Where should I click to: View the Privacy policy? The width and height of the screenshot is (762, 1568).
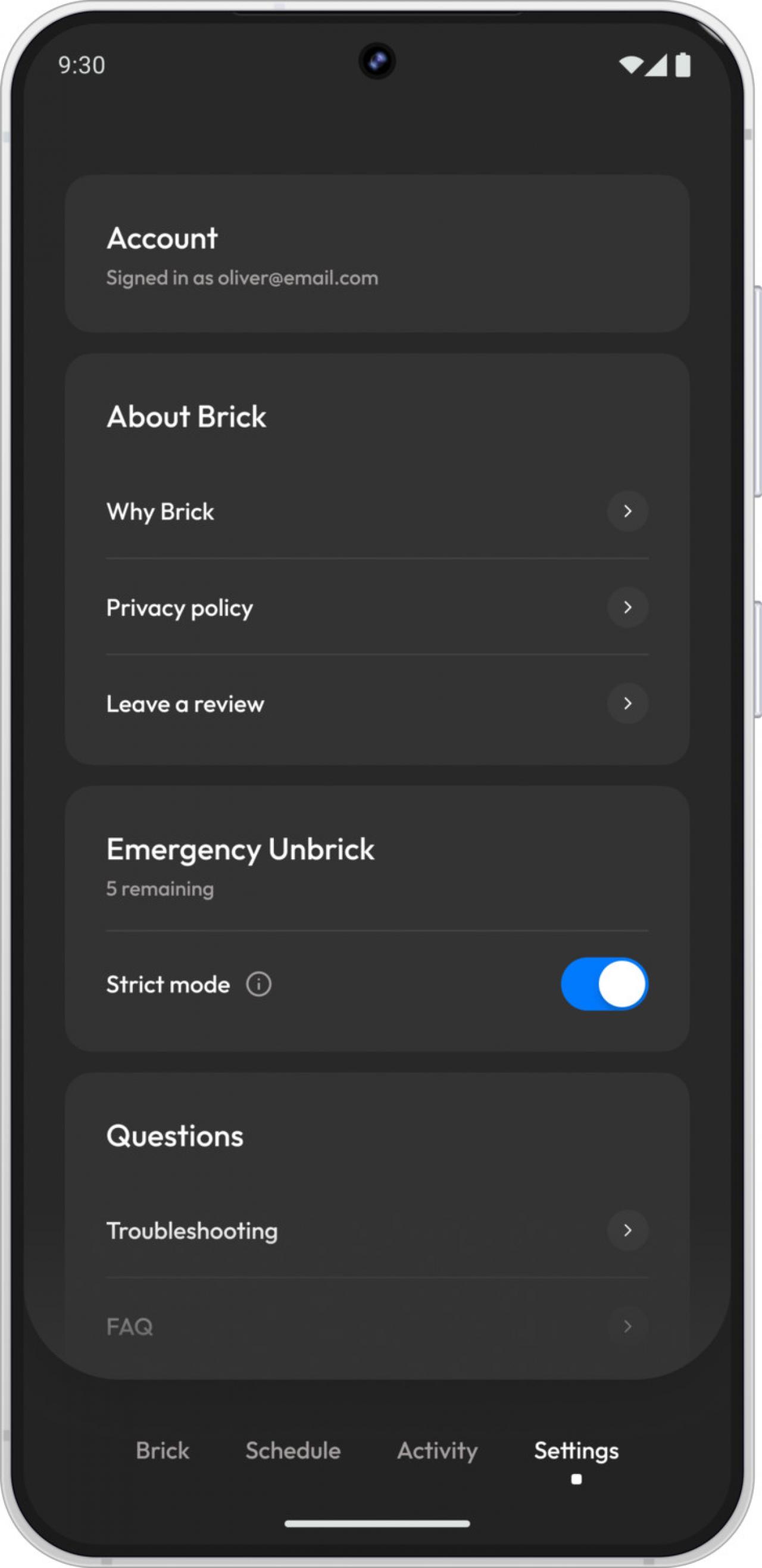click(x=376, y=607)
